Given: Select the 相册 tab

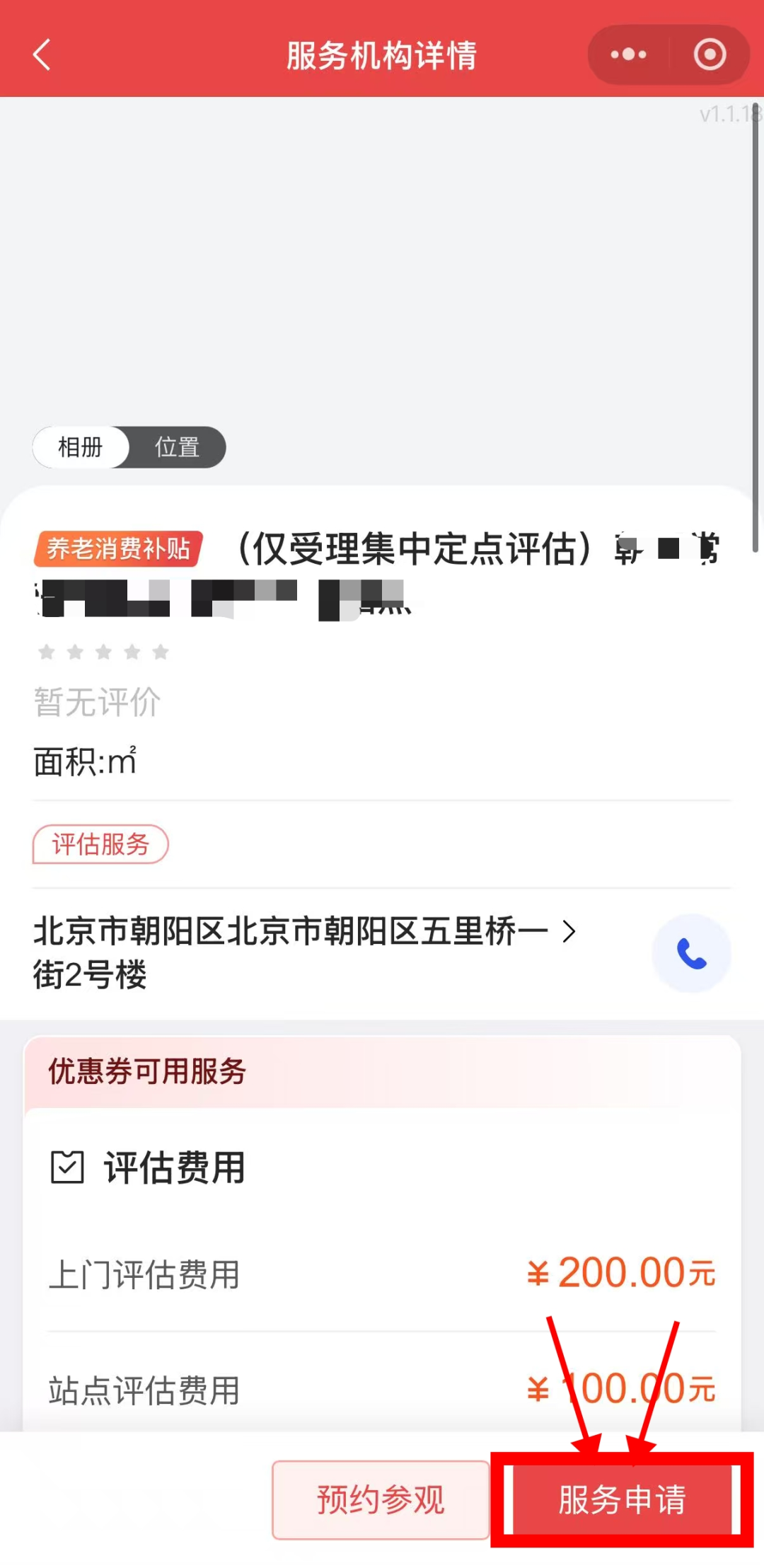Looking at the screenshot, I should pos(80,447).
